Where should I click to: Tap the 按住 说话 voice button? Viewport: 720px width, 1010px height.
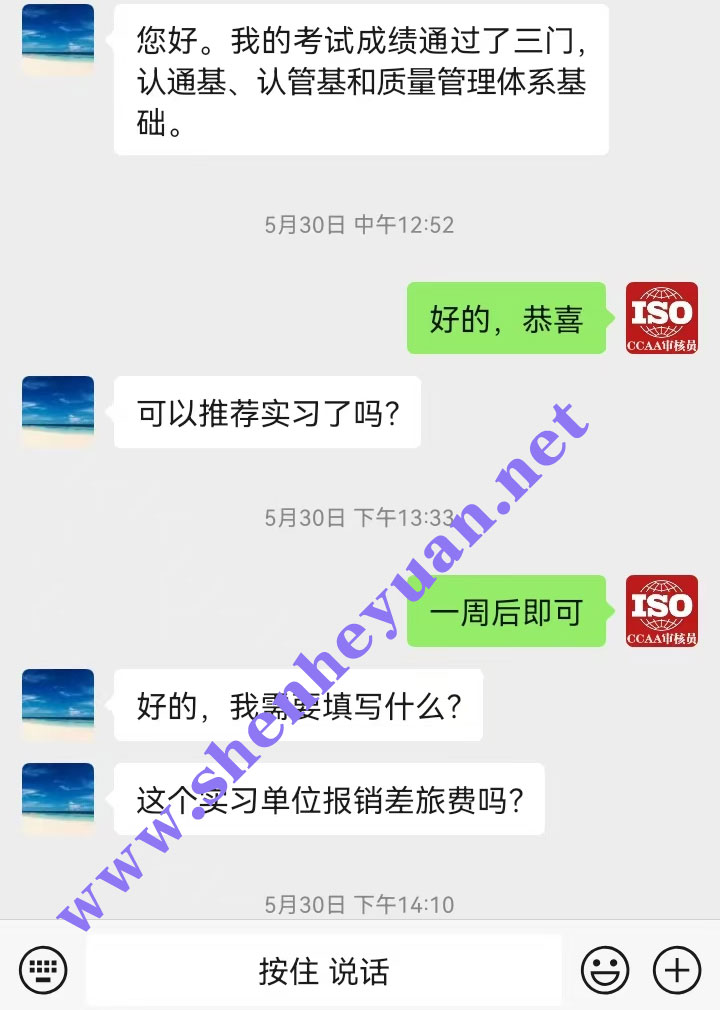pyautogui.click(x=323, y=970)
